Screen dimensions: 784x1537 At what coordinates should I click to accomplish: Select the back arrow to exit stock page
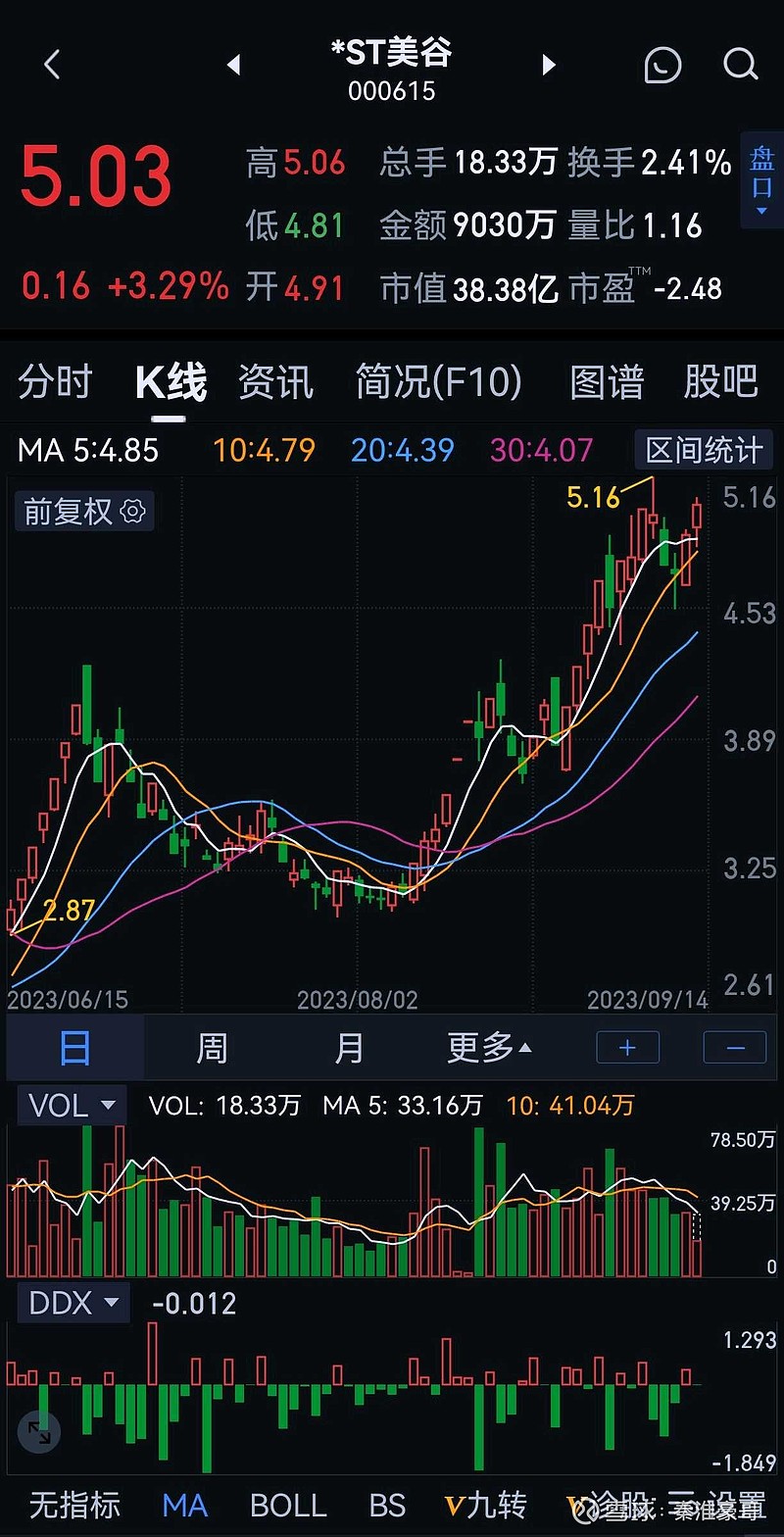pos(51,63)
